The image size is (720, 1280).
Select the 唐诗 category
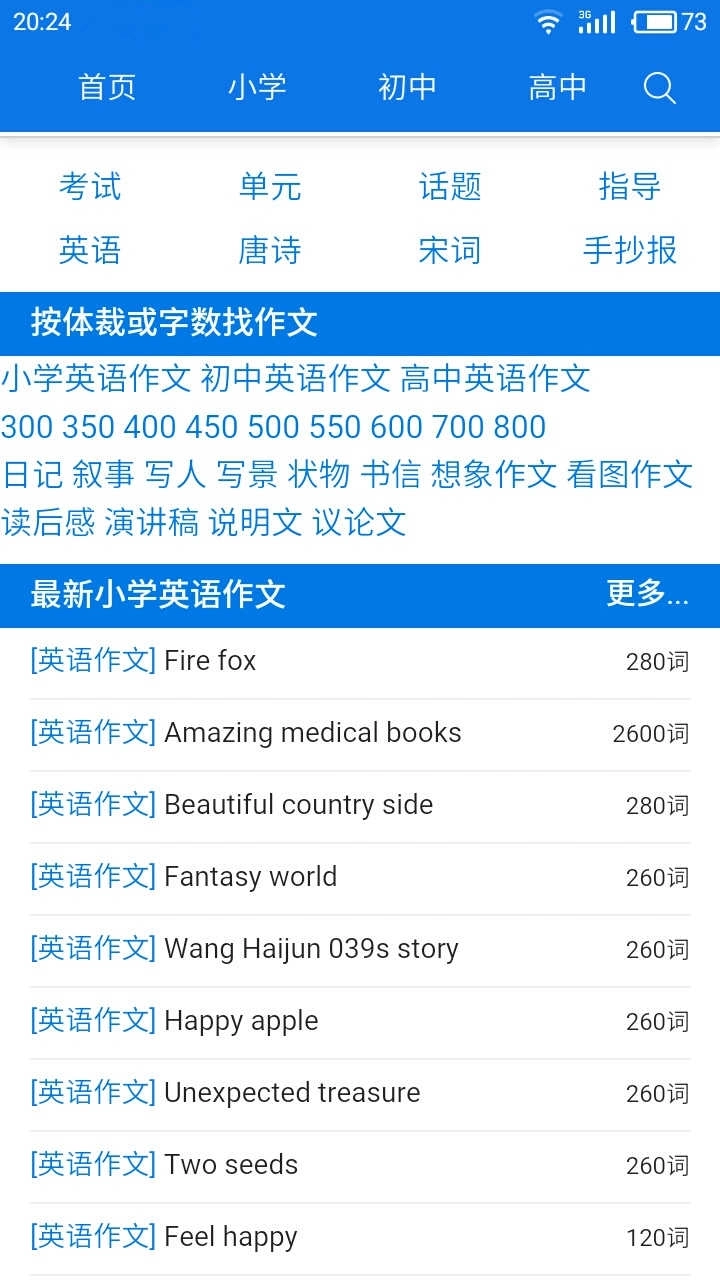[x=269, y=250]
